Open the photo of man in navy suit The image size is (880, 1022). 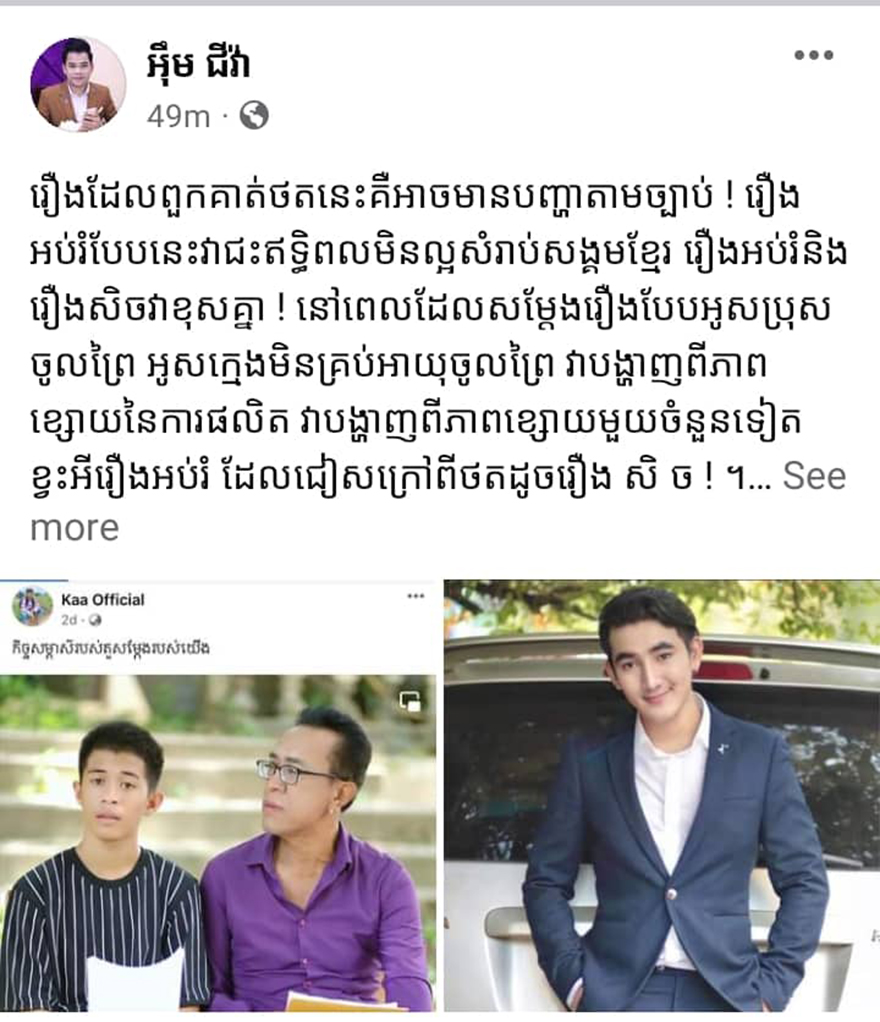pyautogui.click(x=661, y=800)
